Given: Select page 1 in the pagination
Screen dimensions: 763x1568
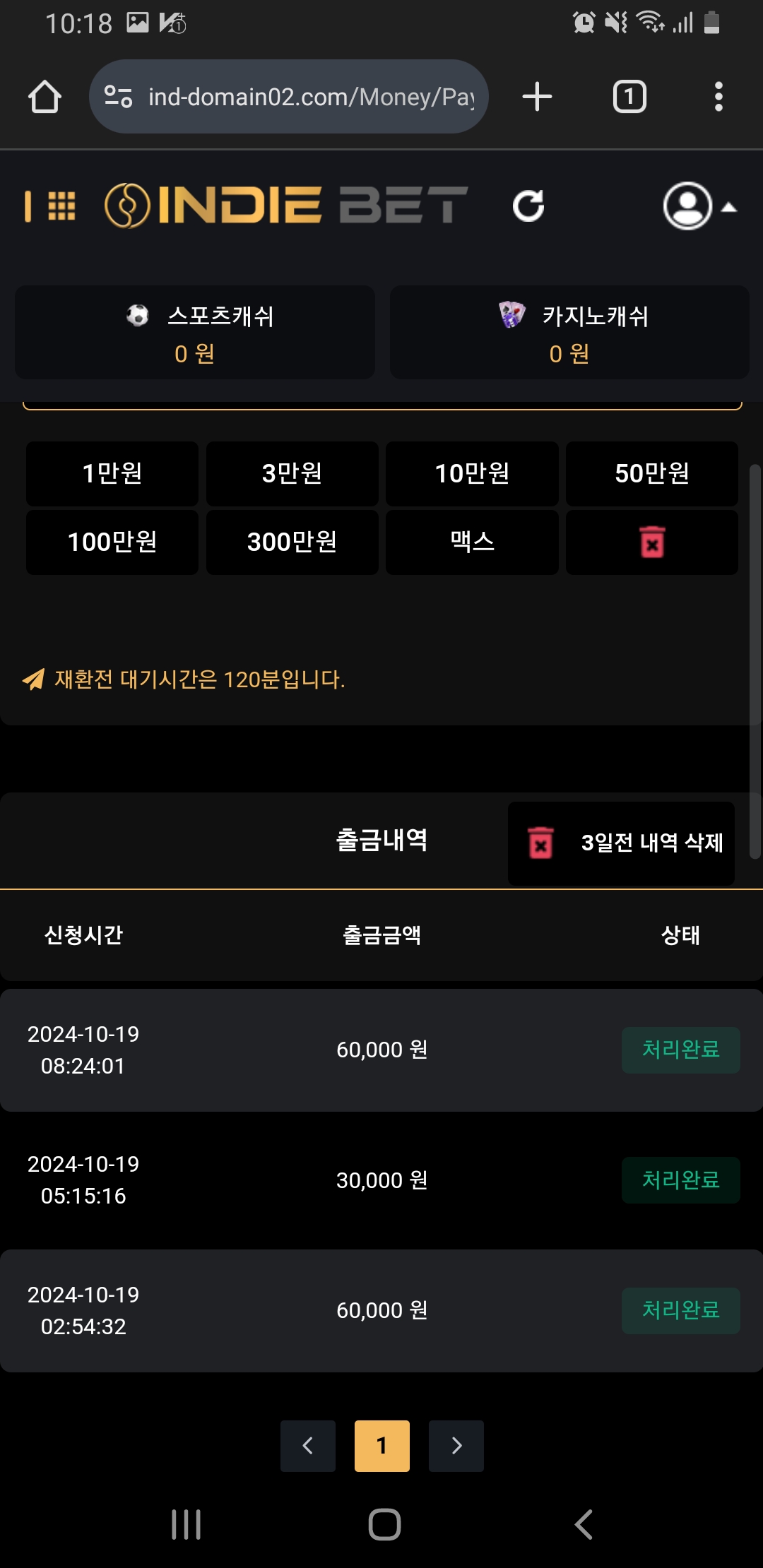Looking at the screenshot, I should (381, 1446).
